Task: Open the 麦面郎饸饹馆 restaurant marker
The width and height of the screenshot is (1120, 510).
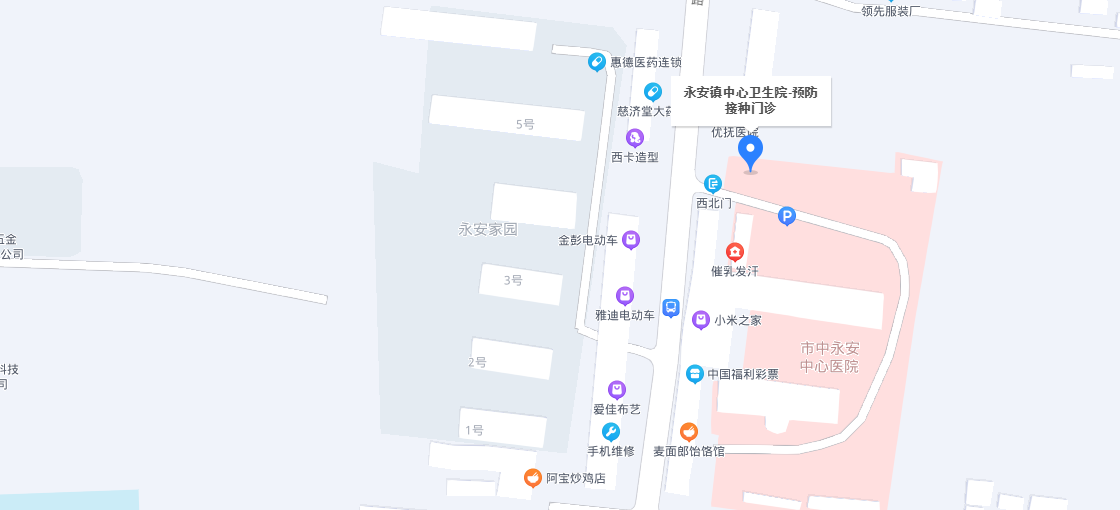Action: 689,432
